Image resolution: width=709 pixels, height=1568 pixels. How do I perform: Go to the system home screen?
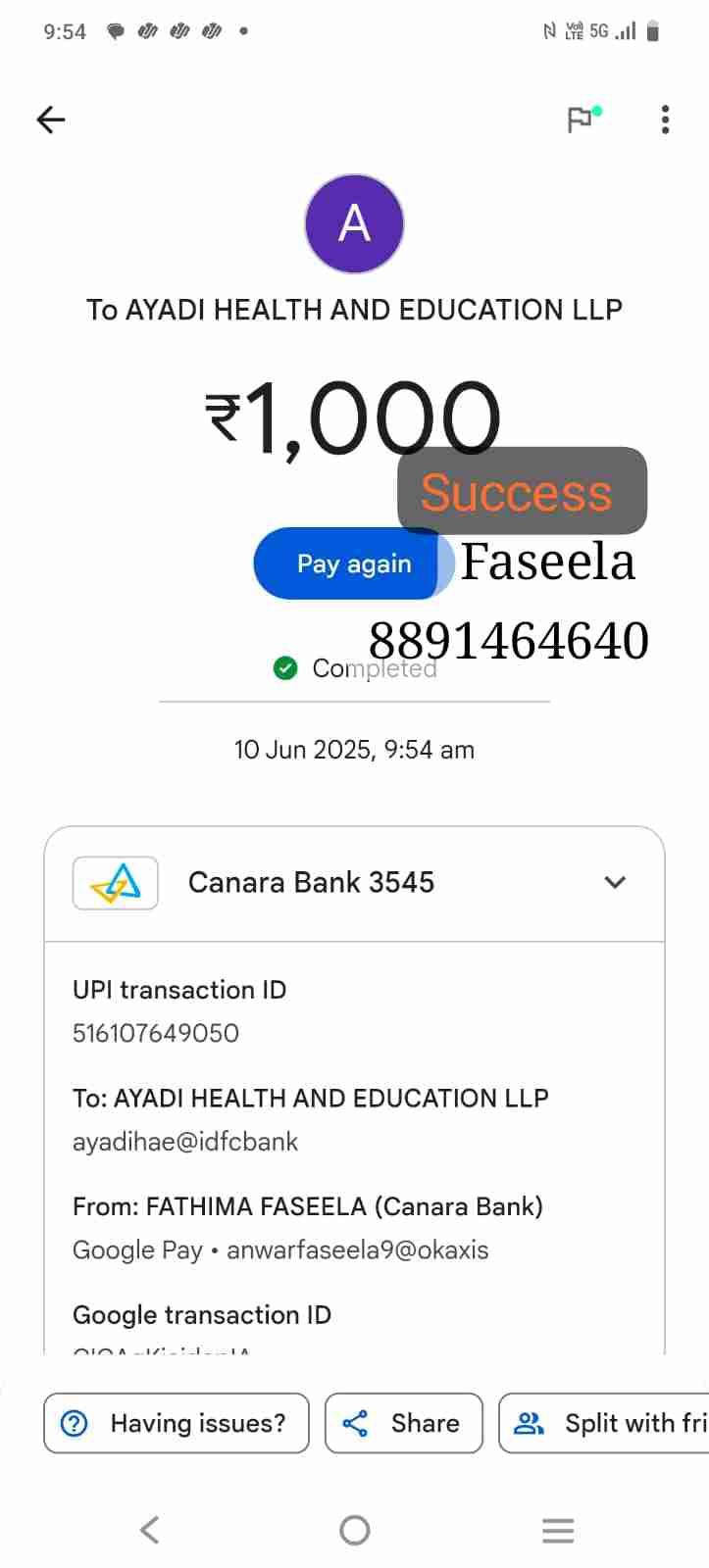pos(354,1530)
